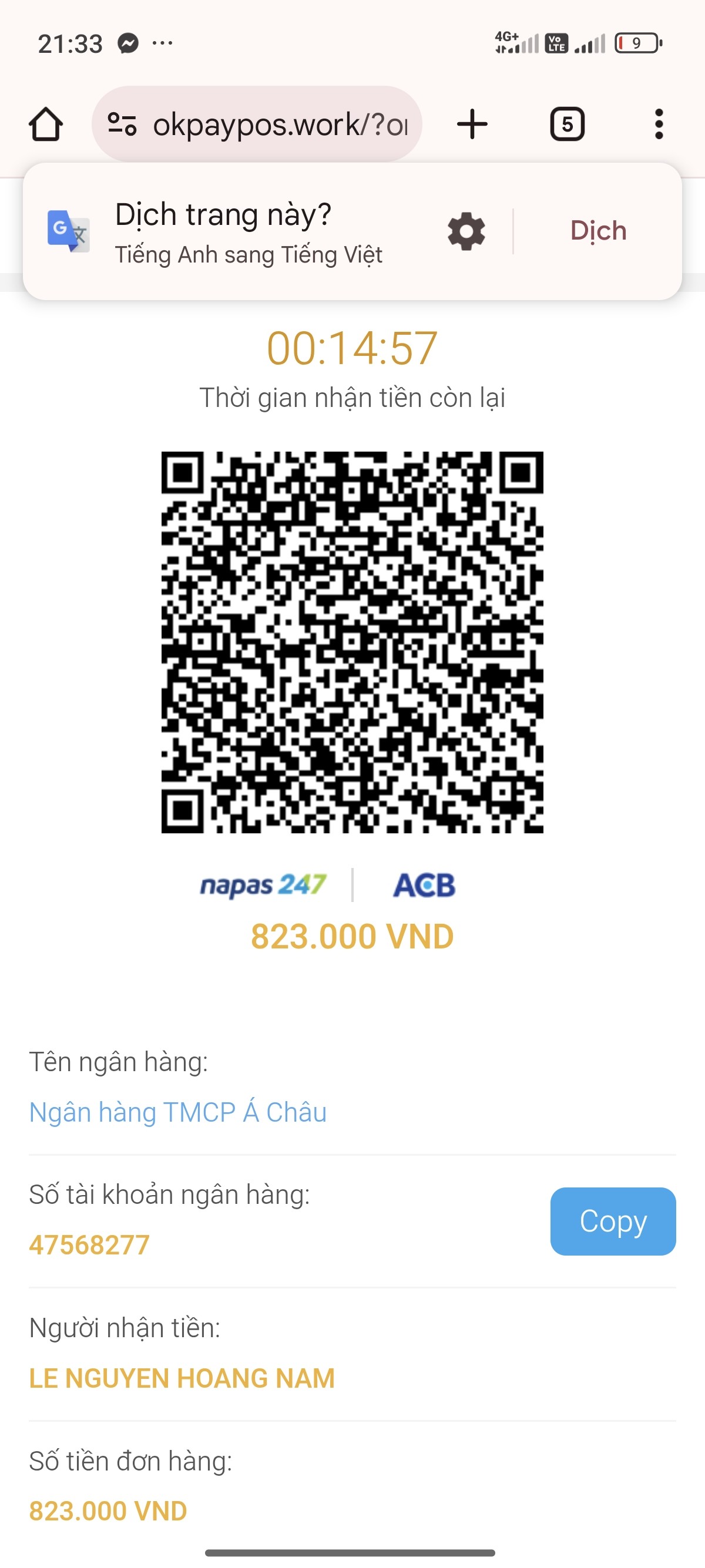This screenshot has width=705, height=1568.
Task: Open a new browser tab
Action: [x=472, y=124]
